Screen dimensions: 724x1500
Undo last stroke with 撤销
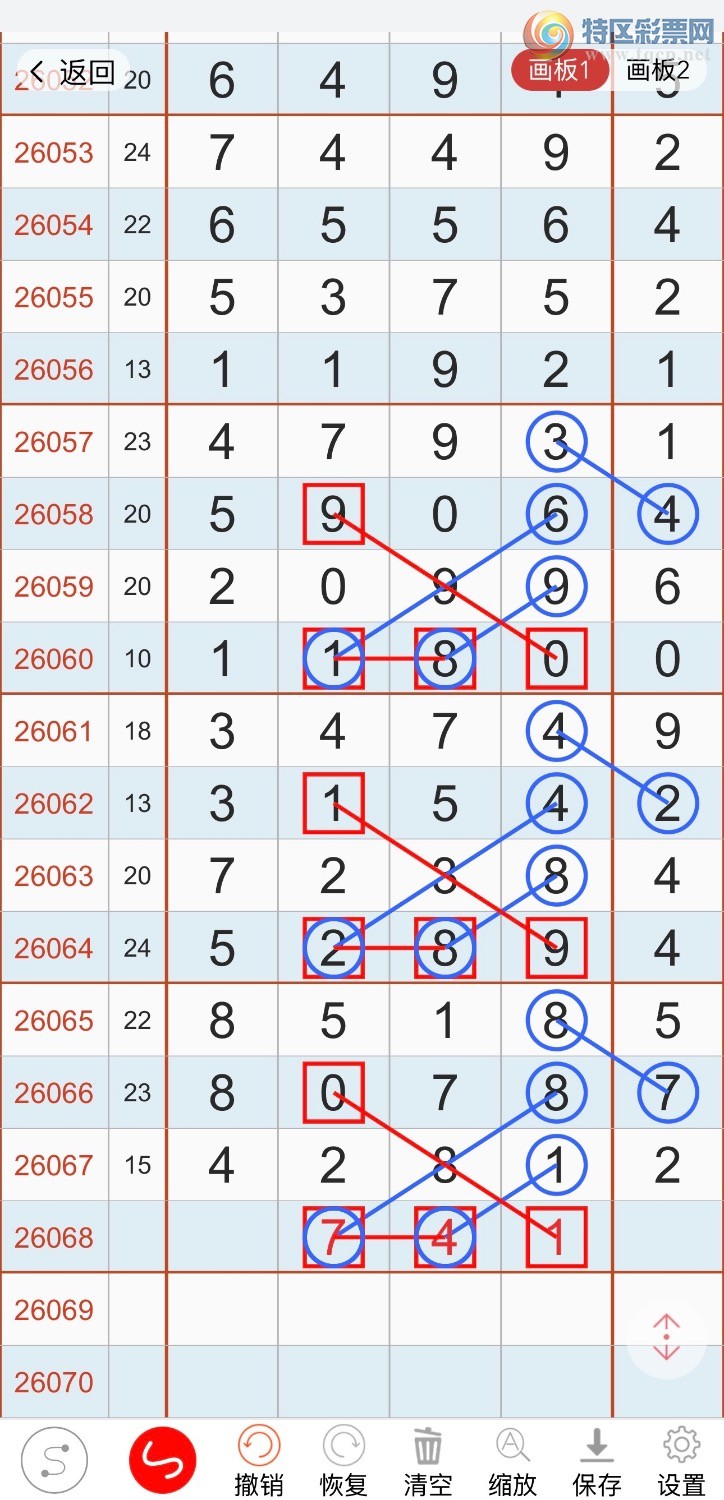pos(259,1461)
